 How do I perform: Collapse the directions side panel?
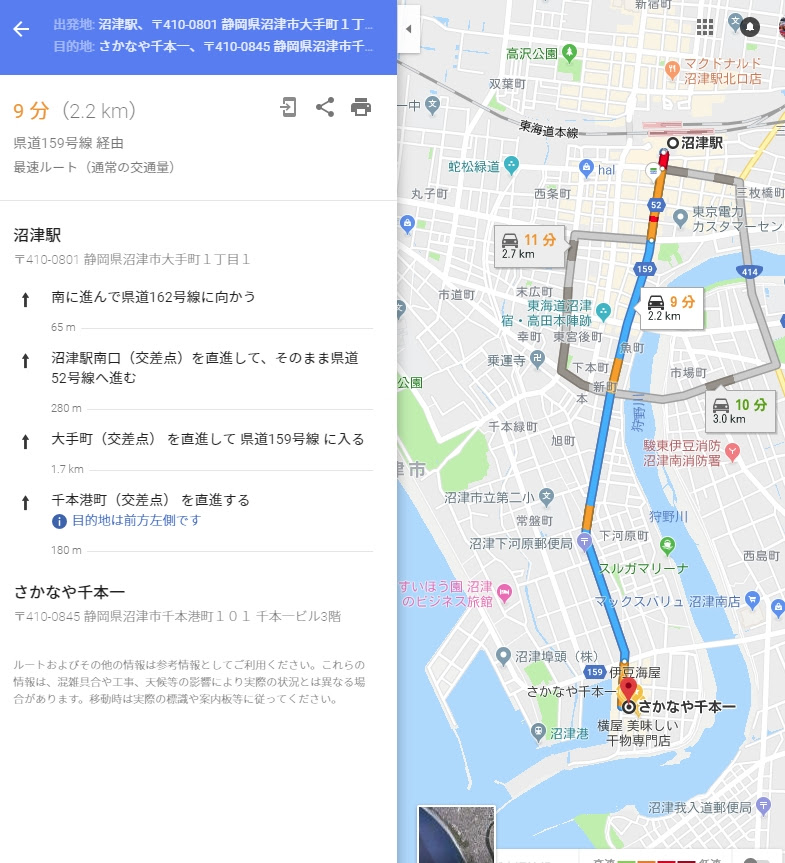(408, 29)
